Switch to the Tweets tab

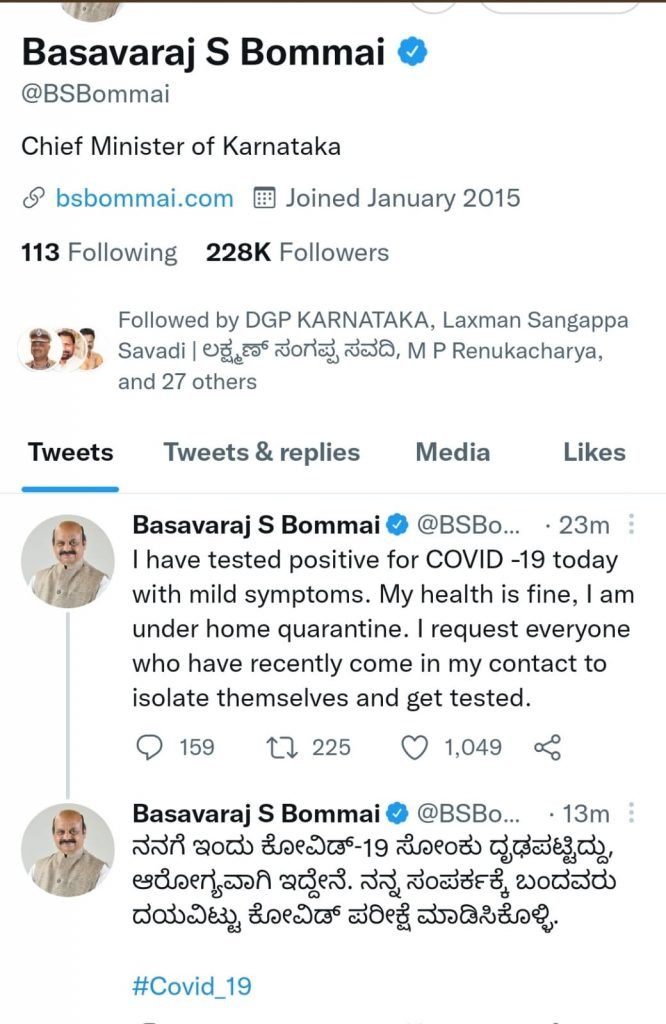click(x=70, y=452)
